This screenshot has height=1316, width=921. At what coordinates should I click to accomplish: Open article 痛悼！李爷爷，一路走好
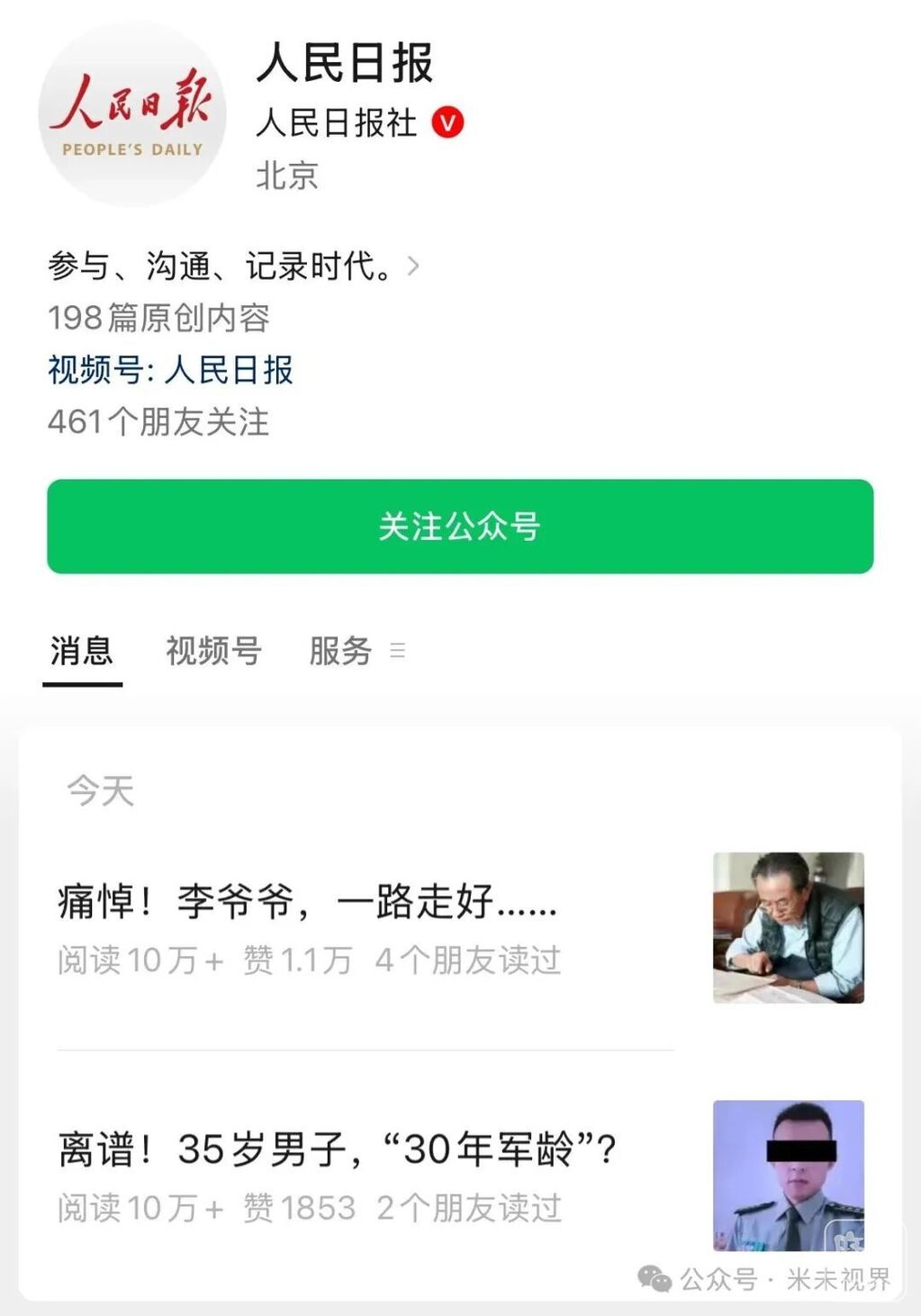[x=308, y=901]
